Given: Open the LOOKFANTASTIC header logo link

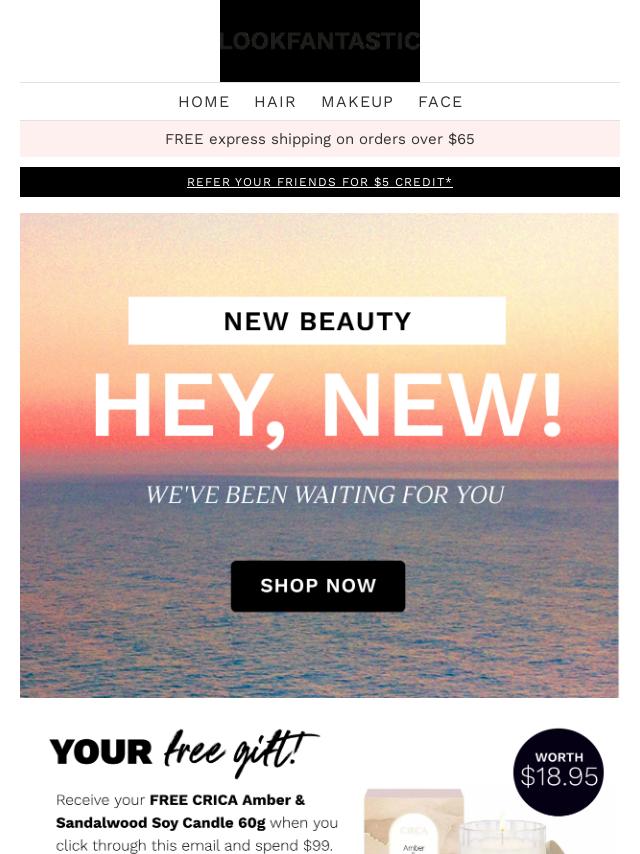Looking at the screenshot, I should [320, 41].
